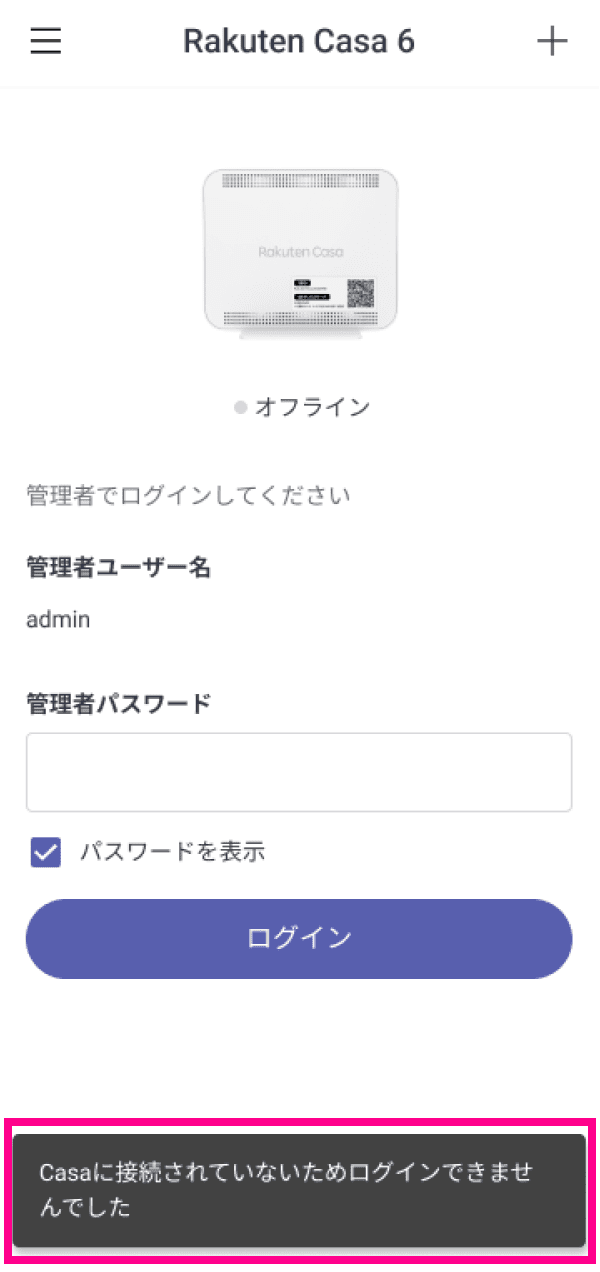The width and height of the screenshot is (600, 1272).
Task: Tap the plus icon to add a device
Action: [552, 41]
